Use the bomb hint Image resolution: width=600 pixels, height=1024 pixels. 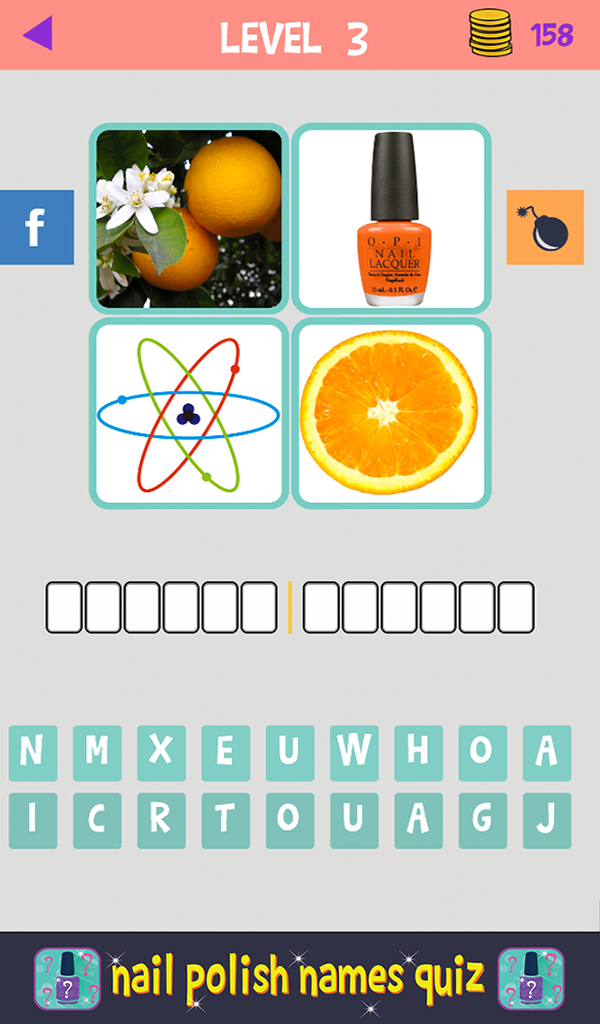click(545, 228)
